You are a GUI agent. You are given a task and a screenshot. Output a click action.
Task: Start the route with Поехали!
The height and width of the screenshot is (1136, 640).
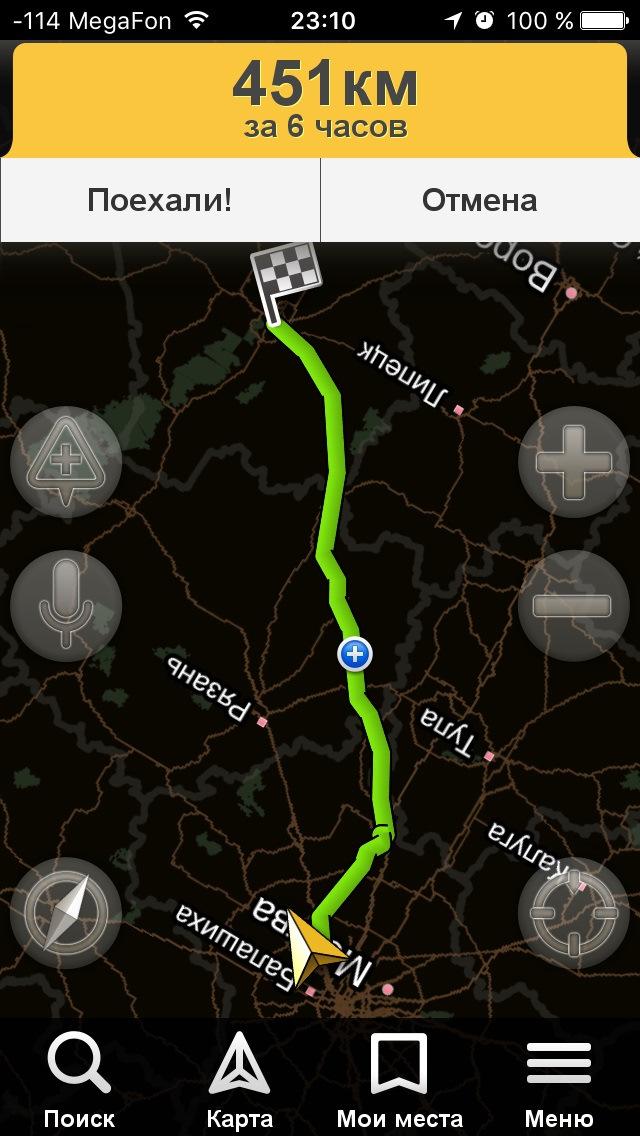point(160,200)
